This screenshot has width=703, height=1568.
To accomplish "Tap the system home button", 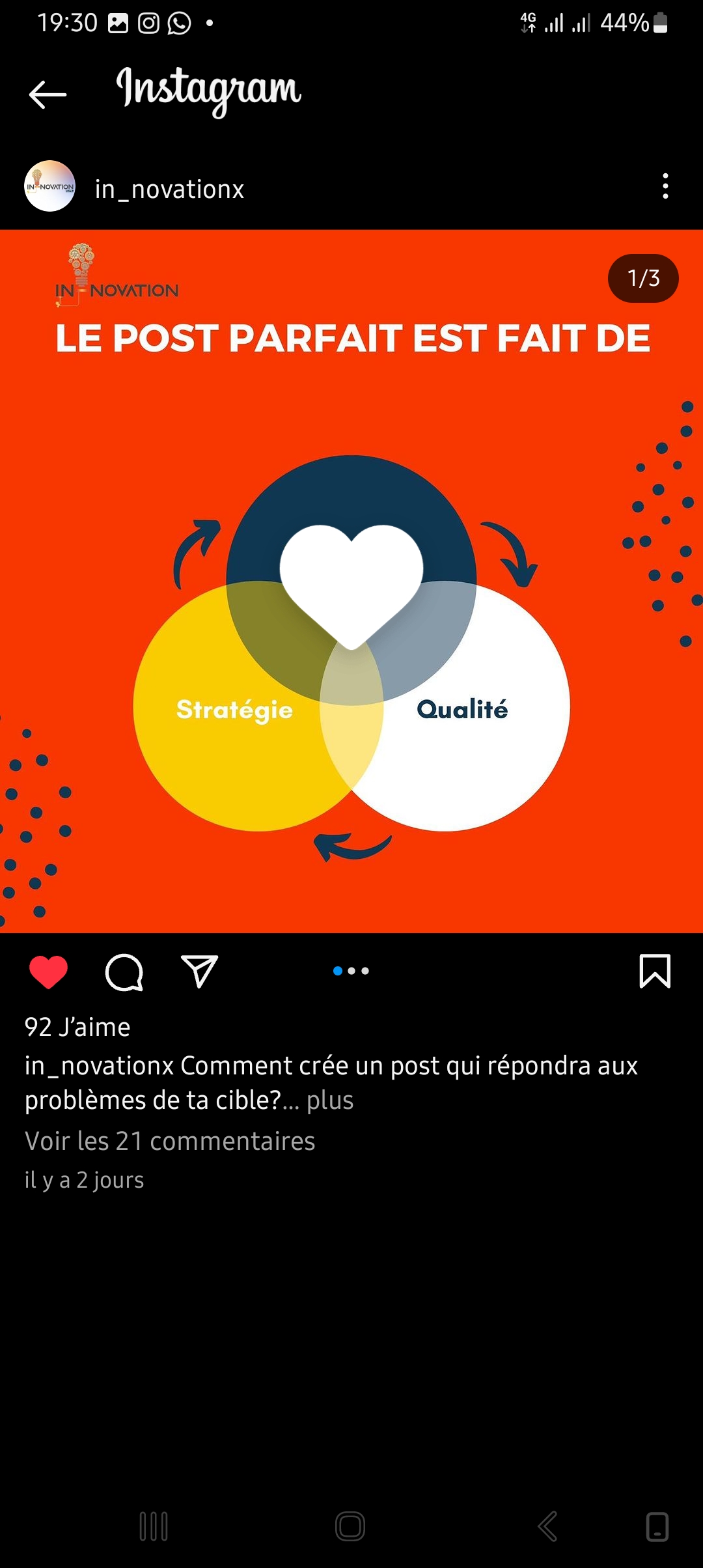I will coord(350,1526).
